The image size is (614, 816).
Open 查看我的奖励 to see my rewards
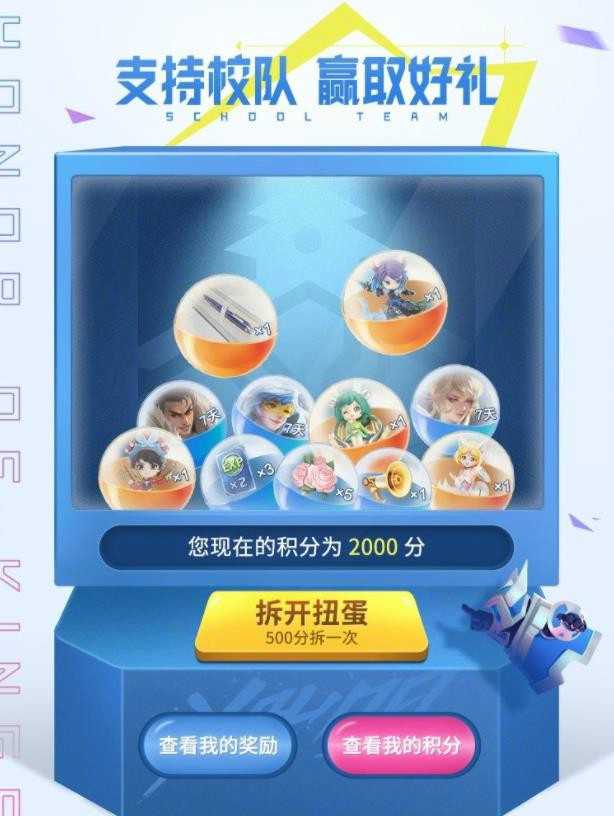coord(218,746)
